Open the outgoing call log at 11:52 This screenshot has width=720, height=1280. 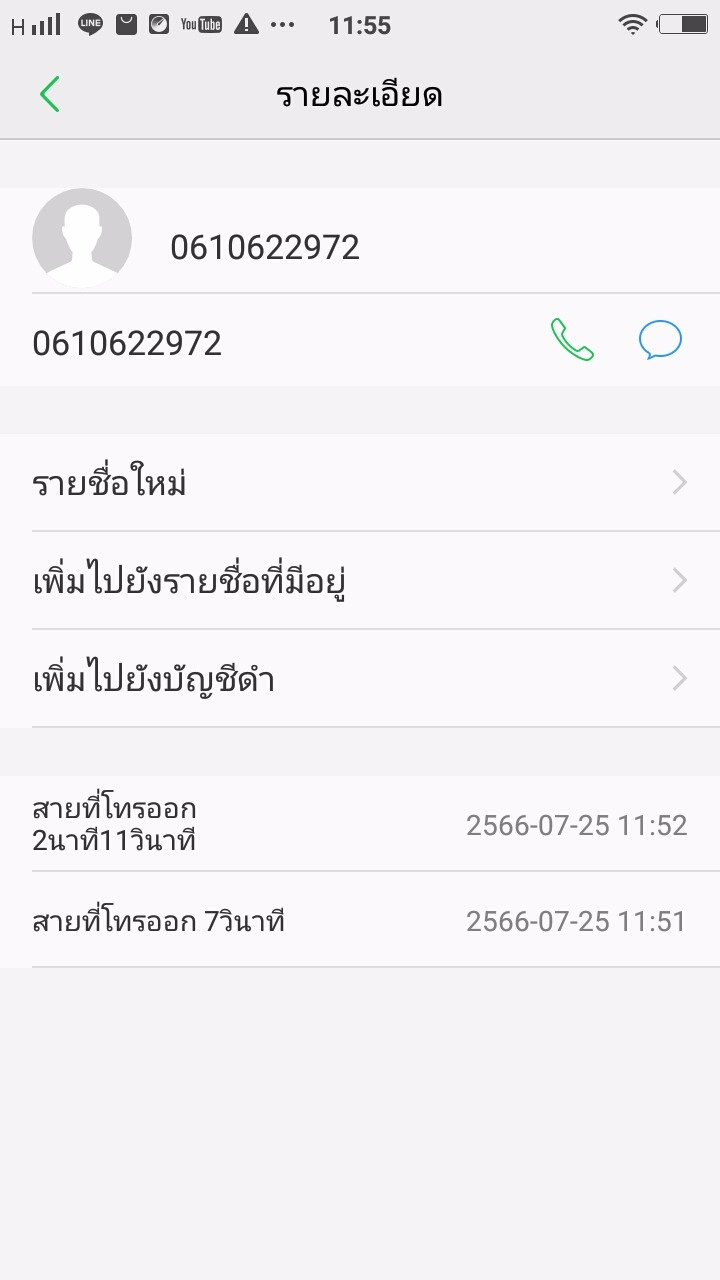click(360, 825)
